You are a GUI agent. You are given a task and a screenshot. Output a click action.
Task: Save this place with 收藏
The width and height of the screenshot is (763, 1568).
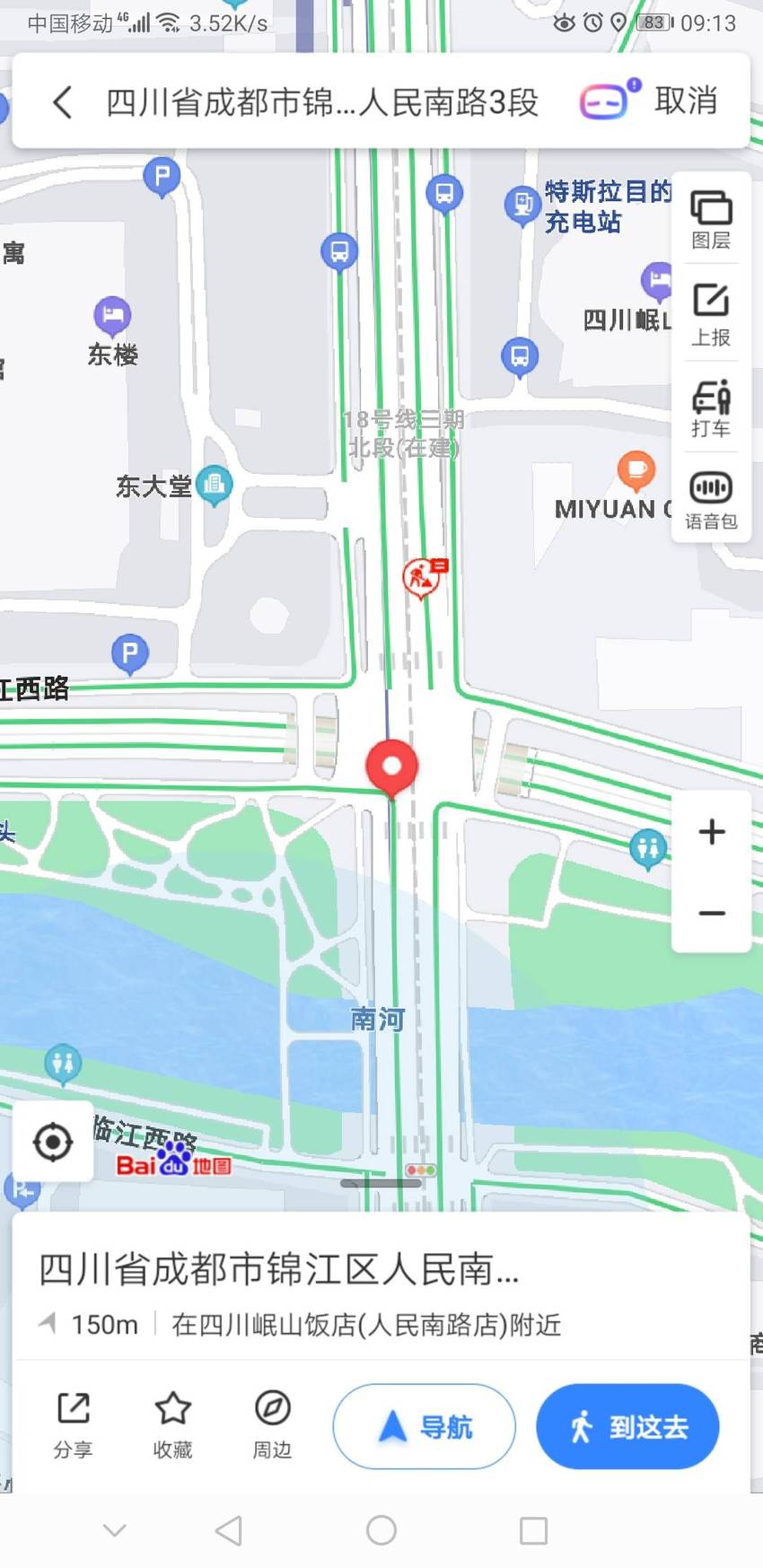click(x=172, y=1425)
